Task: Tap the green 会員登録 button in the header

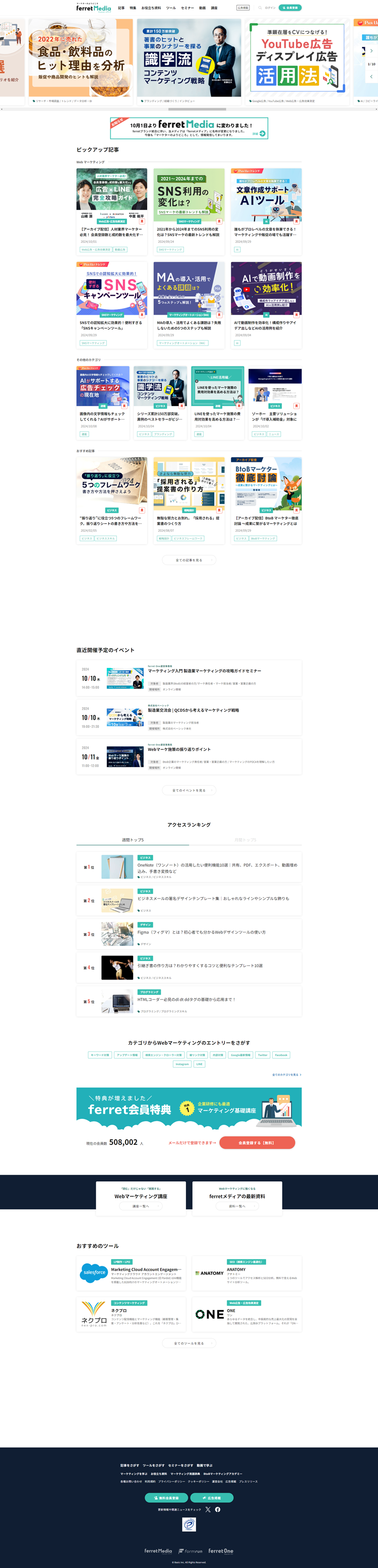Action: 290,8
